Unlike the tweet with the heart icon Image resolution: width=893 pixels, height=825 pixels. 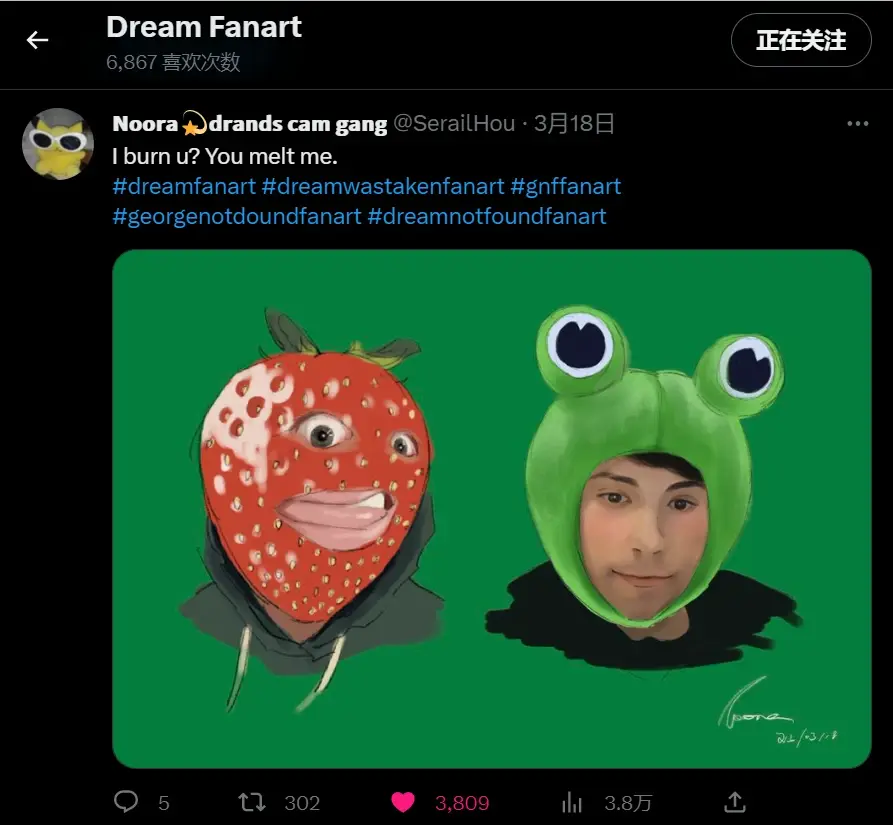(x=403, y=802)
